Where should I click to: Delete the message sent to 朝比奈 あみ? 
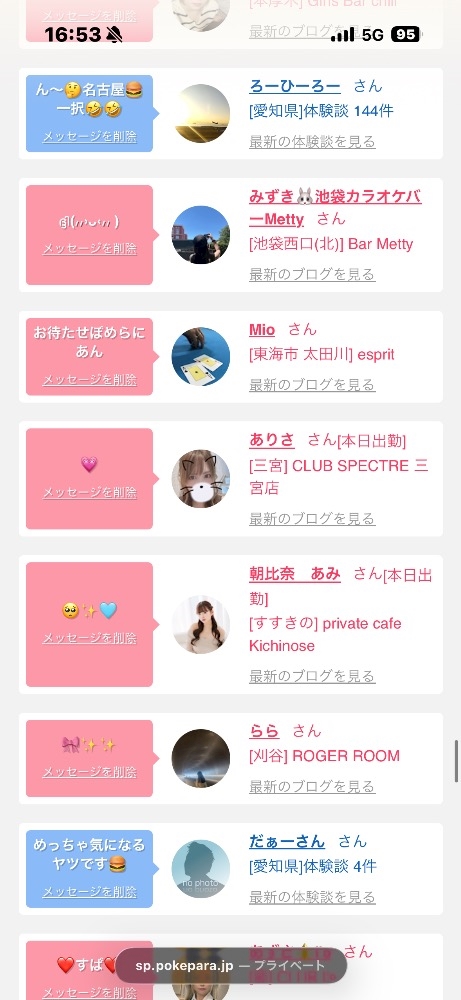[89, 638]
